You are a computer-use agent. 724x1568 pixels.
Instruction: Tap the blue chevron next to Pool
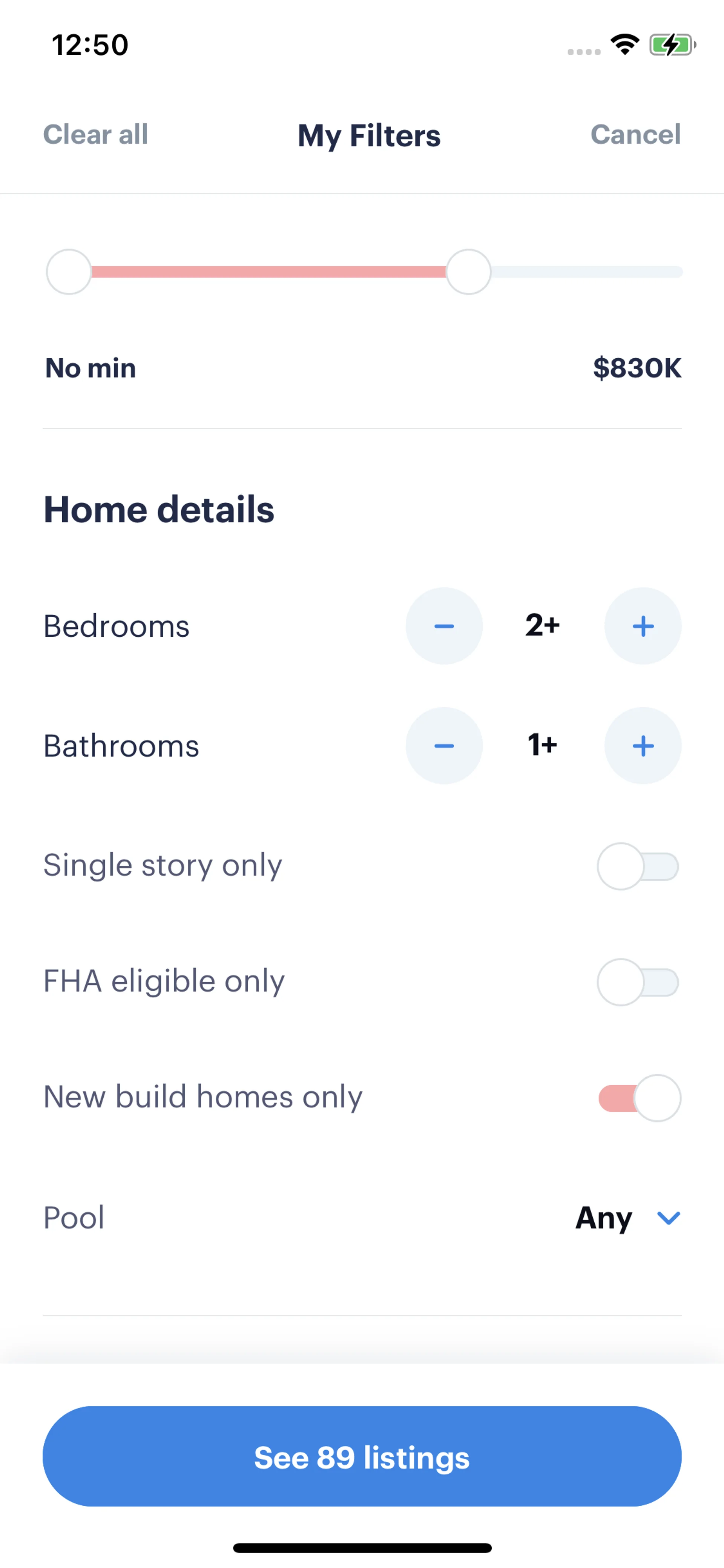point(668,1219)
